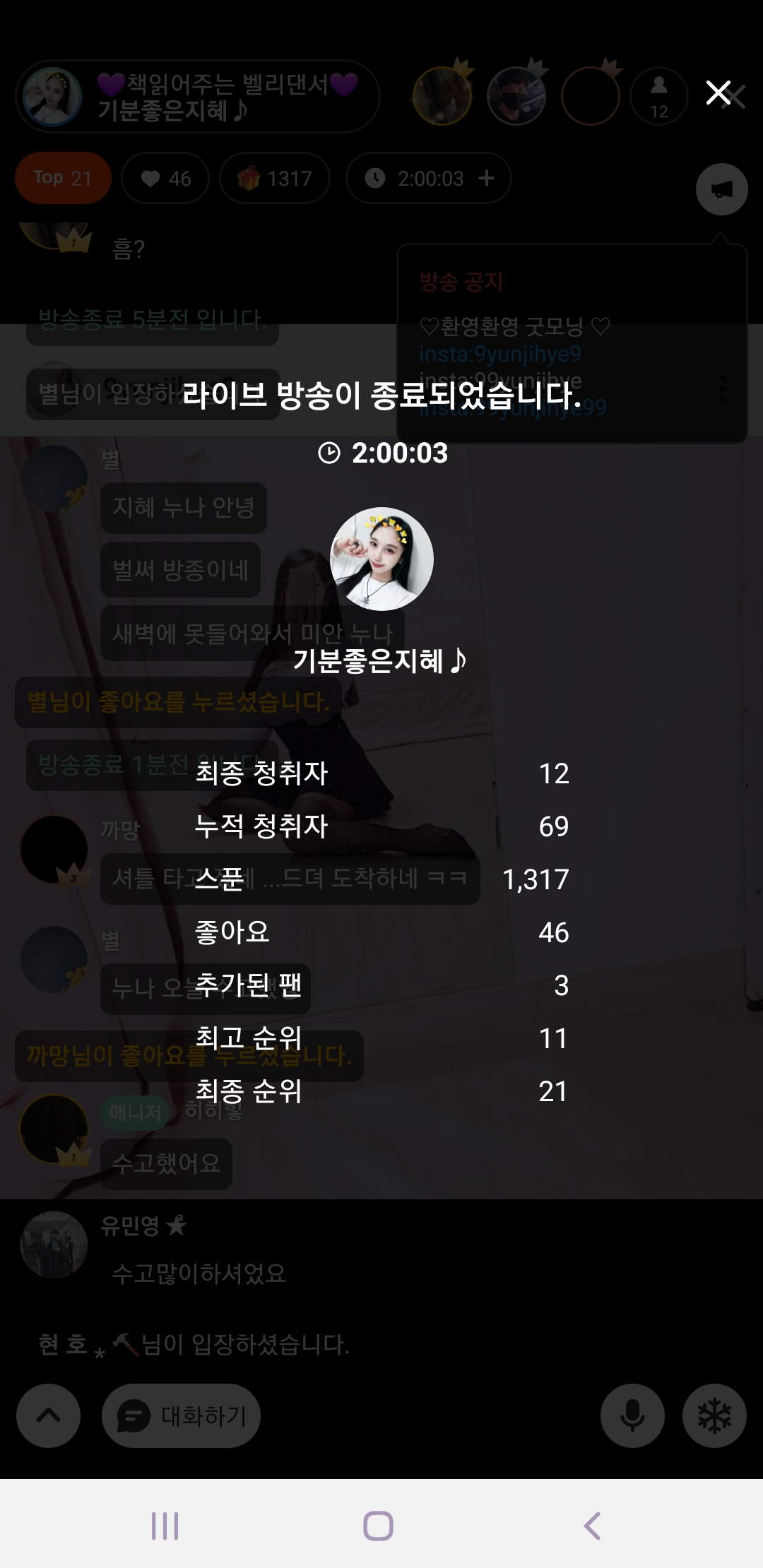Open recent apps from navigation bar

(x=165, y=1526)
